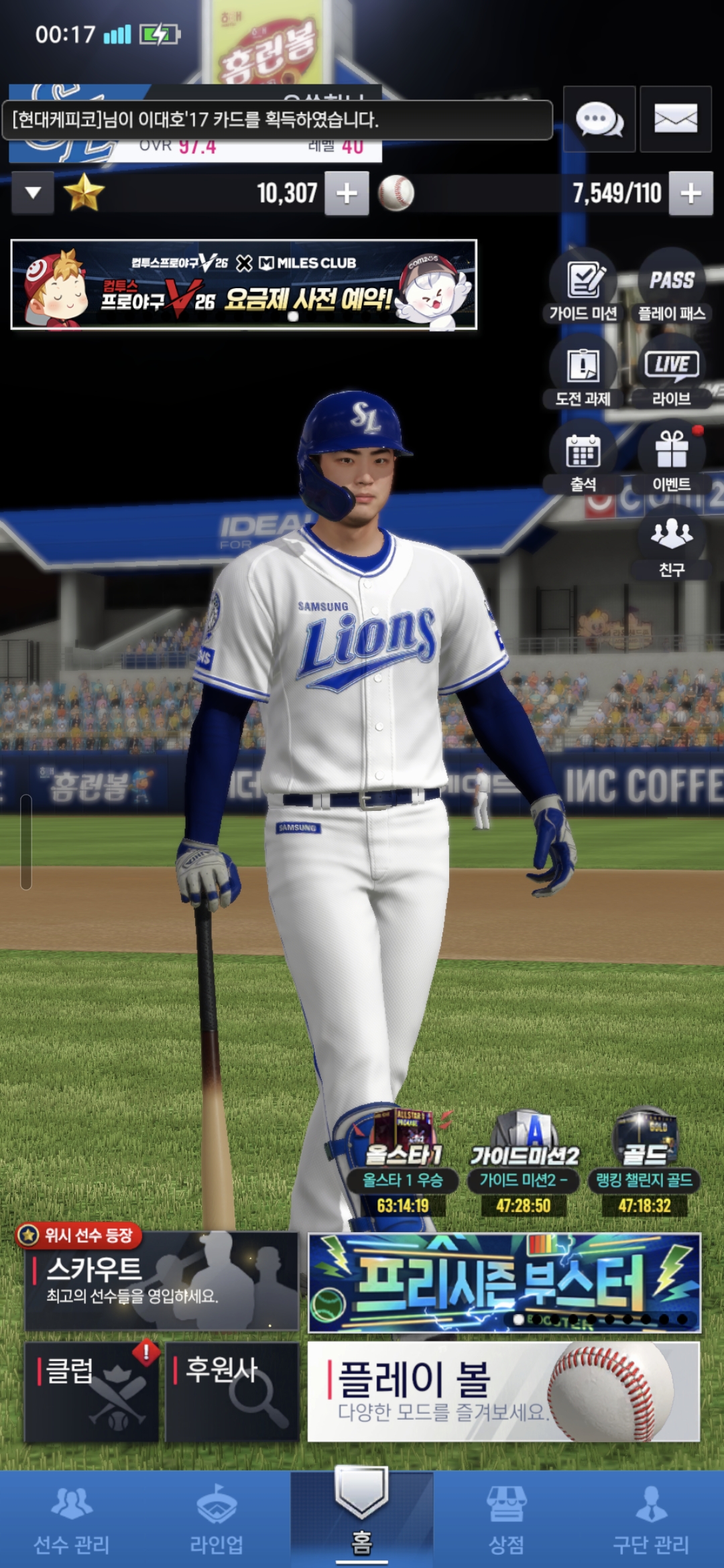Open 플레이 패스
Image resolution: width=724 pixels, height=1568 pixels.
pos(672,286)
